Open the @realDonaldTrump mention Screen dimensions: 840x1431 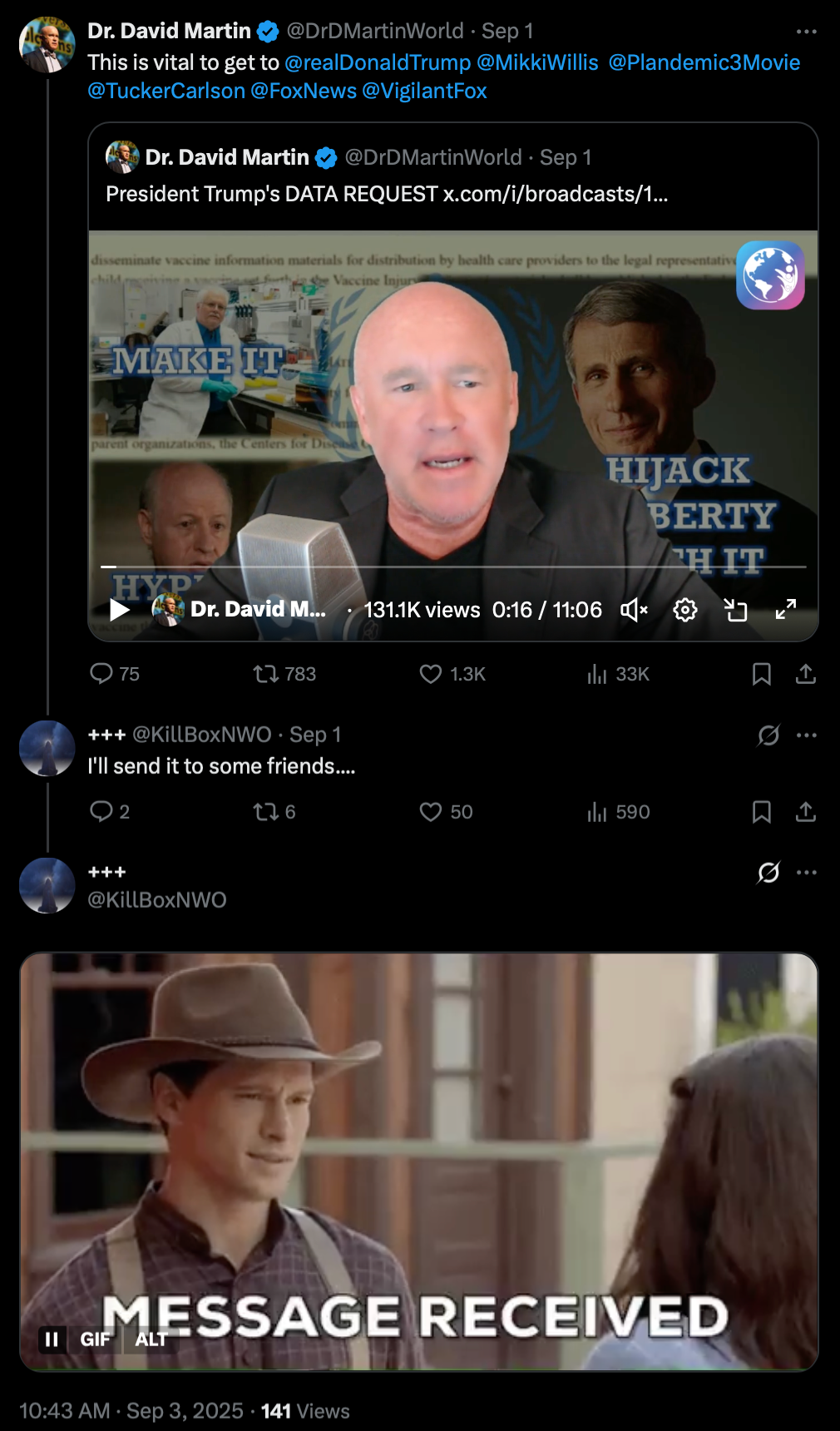coord(378,62)
